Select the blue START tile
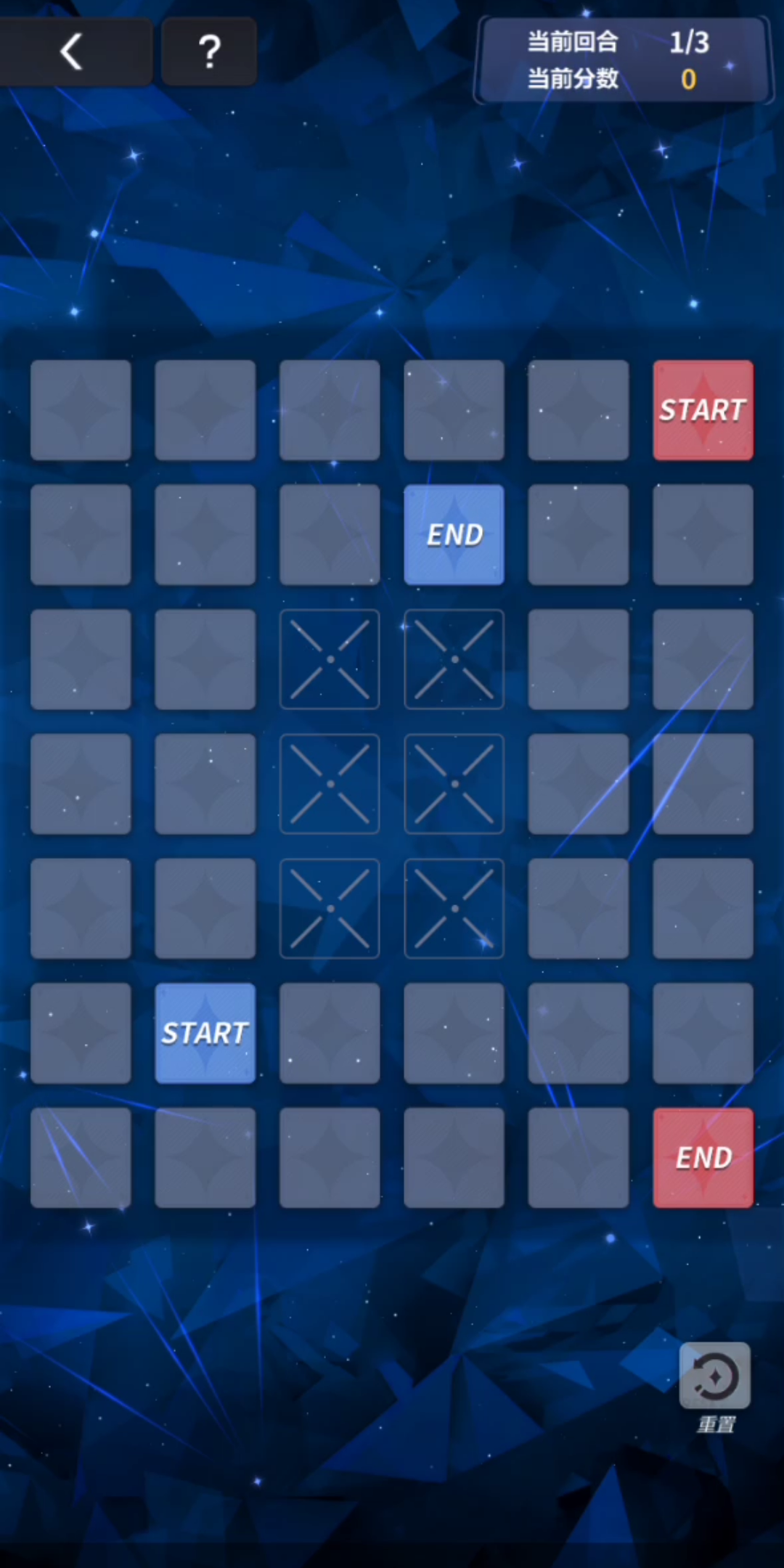 pos(205,1033)
